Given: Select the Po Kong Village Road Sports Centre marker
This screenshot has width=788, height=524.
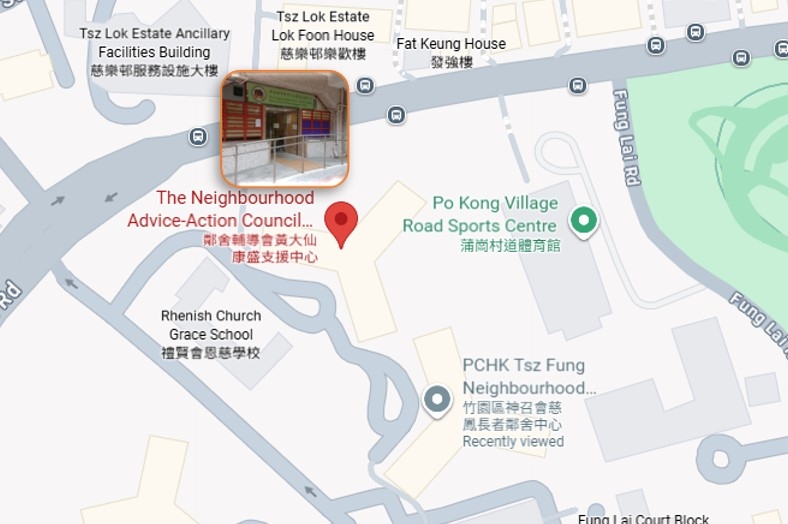Looking at the screenshot, I should coord(584,220).
